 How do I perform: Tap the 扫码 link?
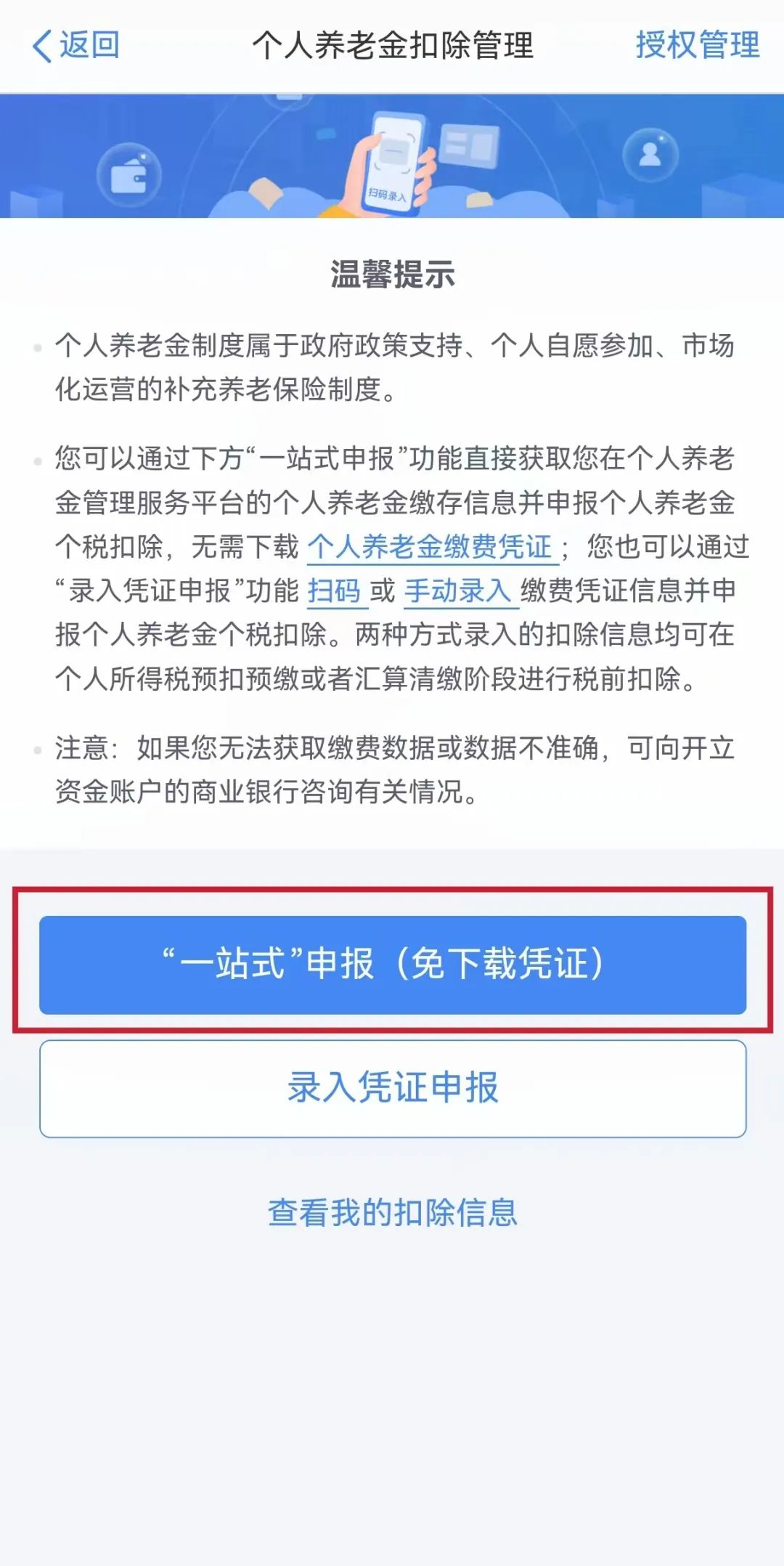click(334, 591)
